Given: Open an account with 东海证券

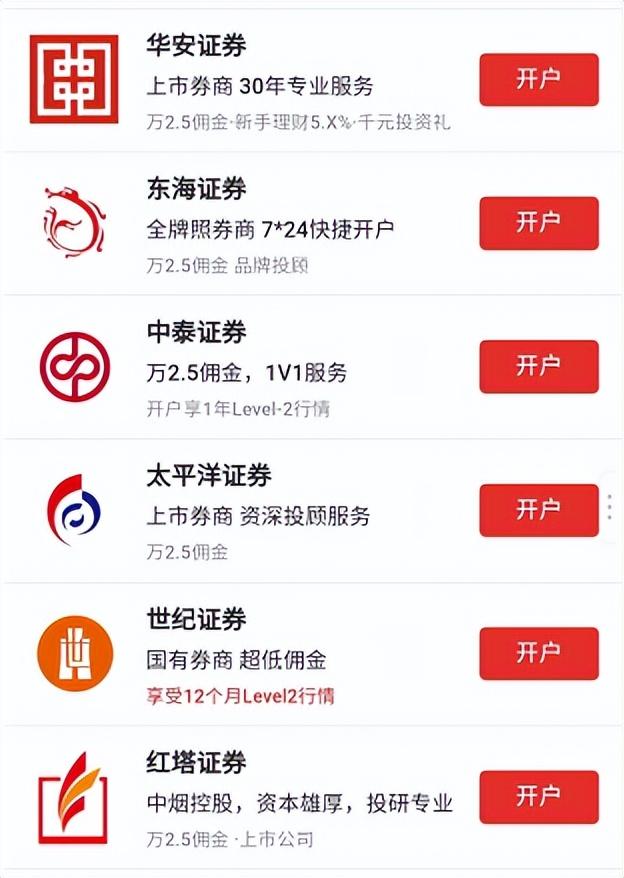Looking at the screenshot, I should pos(538,223).
